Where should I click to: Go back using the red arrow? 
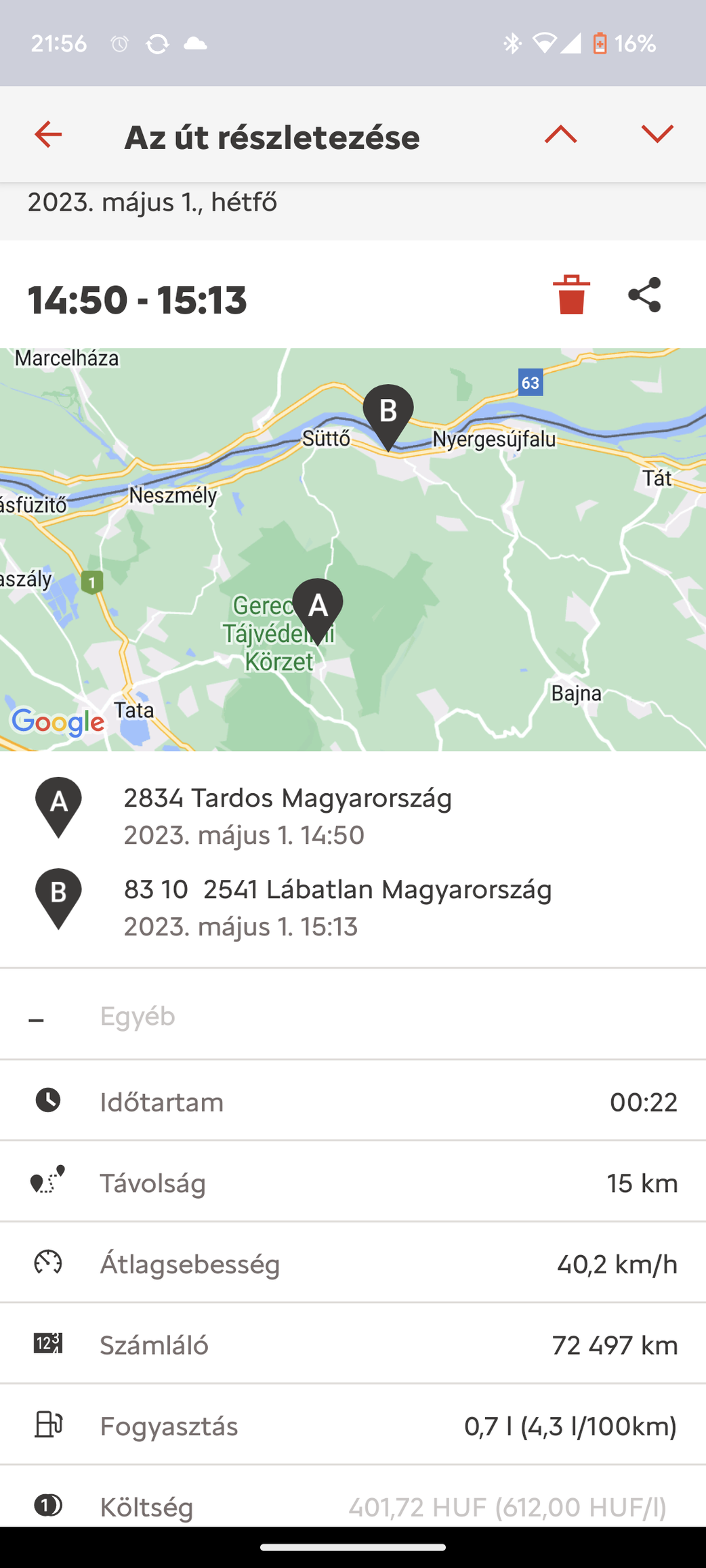coord(48,135)
